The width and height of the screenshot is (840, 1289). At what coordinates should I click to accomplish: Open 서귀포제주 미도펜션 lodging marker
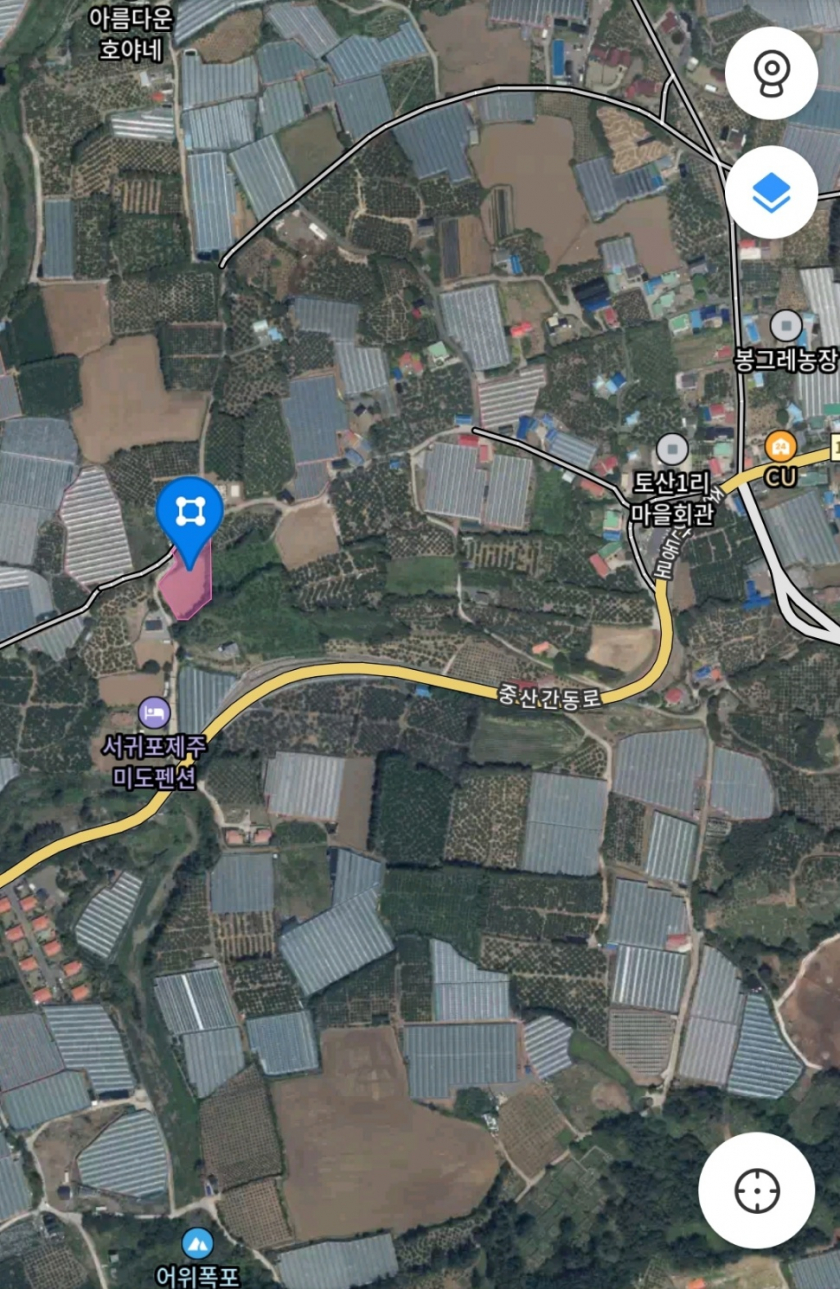154,713
